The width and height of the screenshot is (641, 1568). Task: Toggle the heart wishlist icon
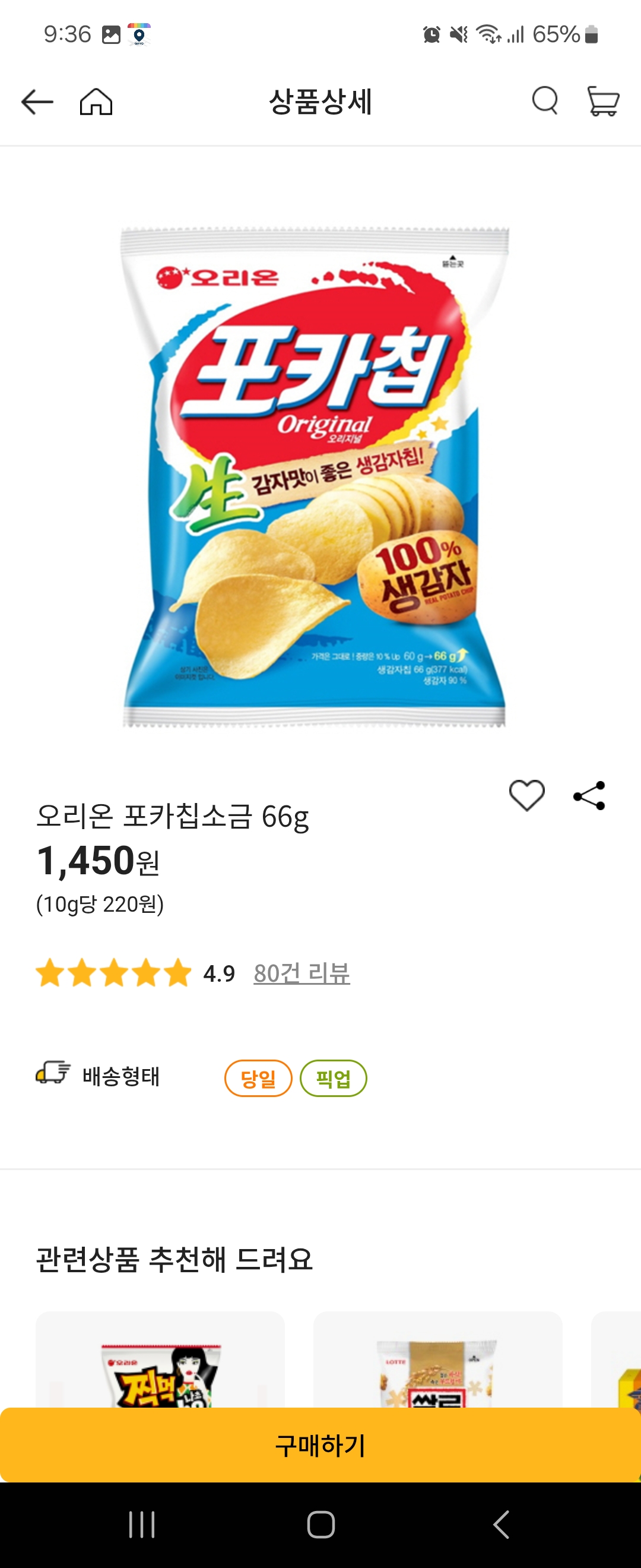[528, 794]
